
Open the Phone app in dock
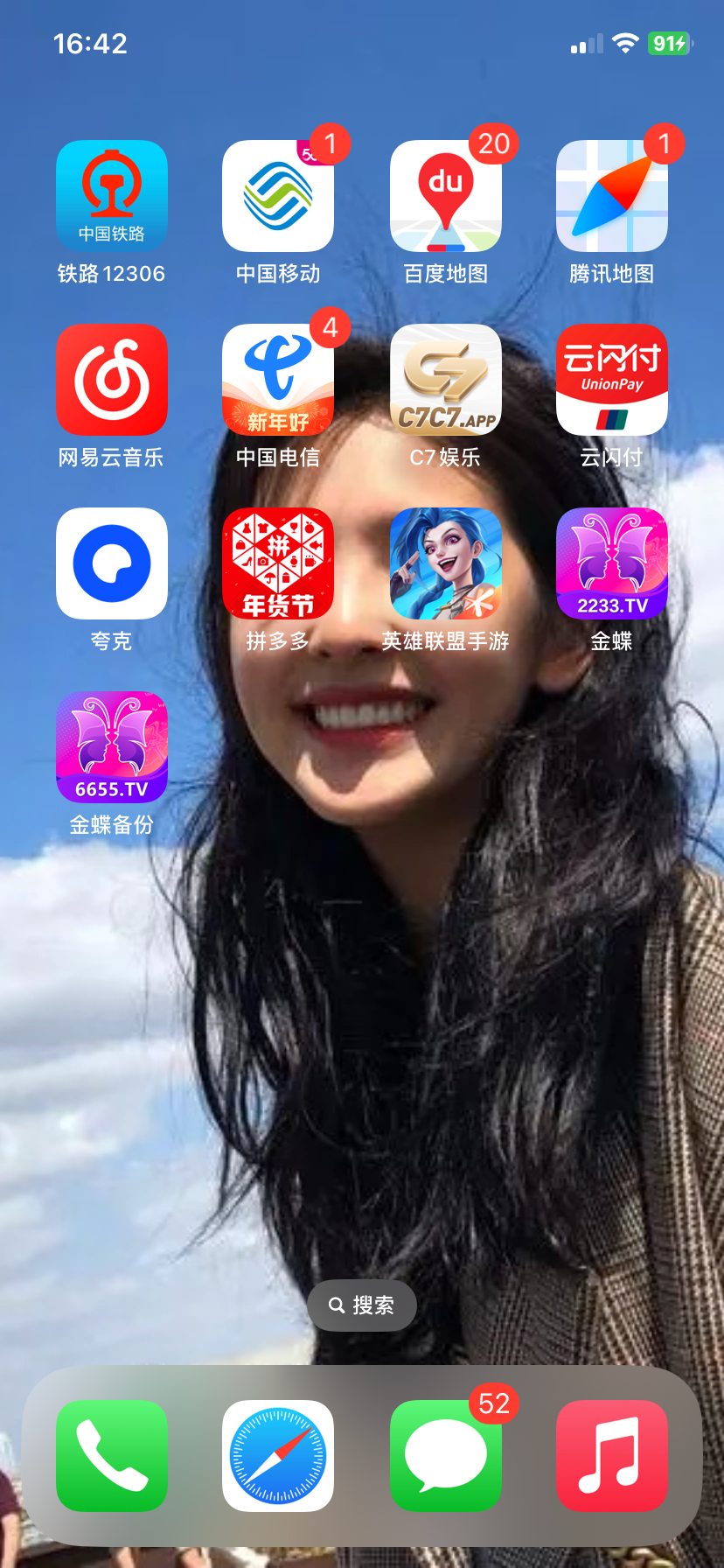112,1456
